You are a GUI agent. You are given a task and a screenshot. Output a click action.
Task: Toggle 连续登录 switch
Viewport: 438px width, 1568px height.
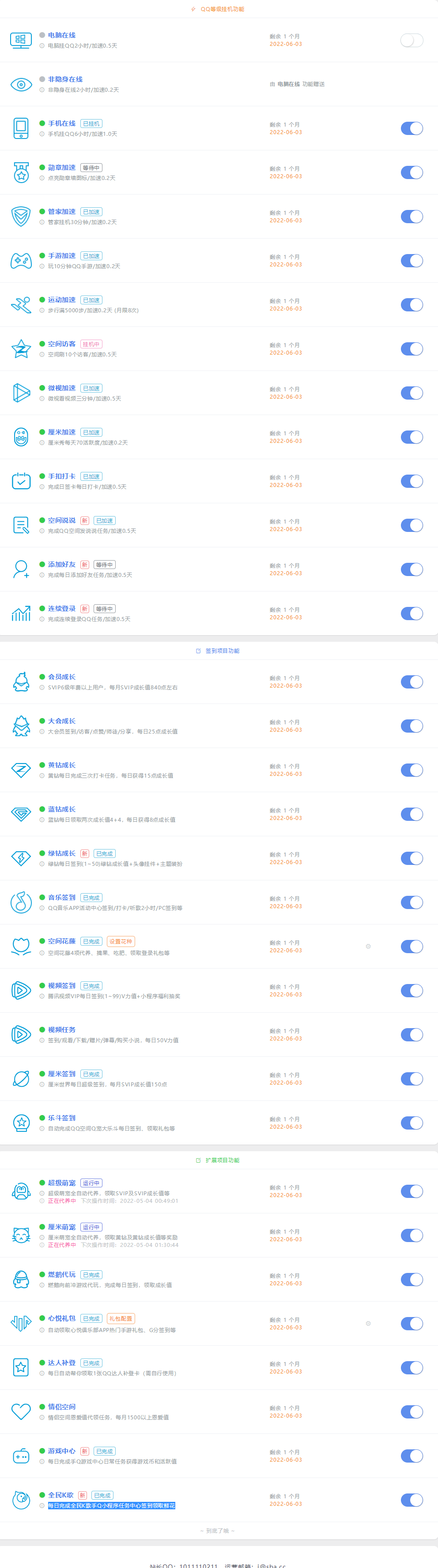click(x=411, y=614)
